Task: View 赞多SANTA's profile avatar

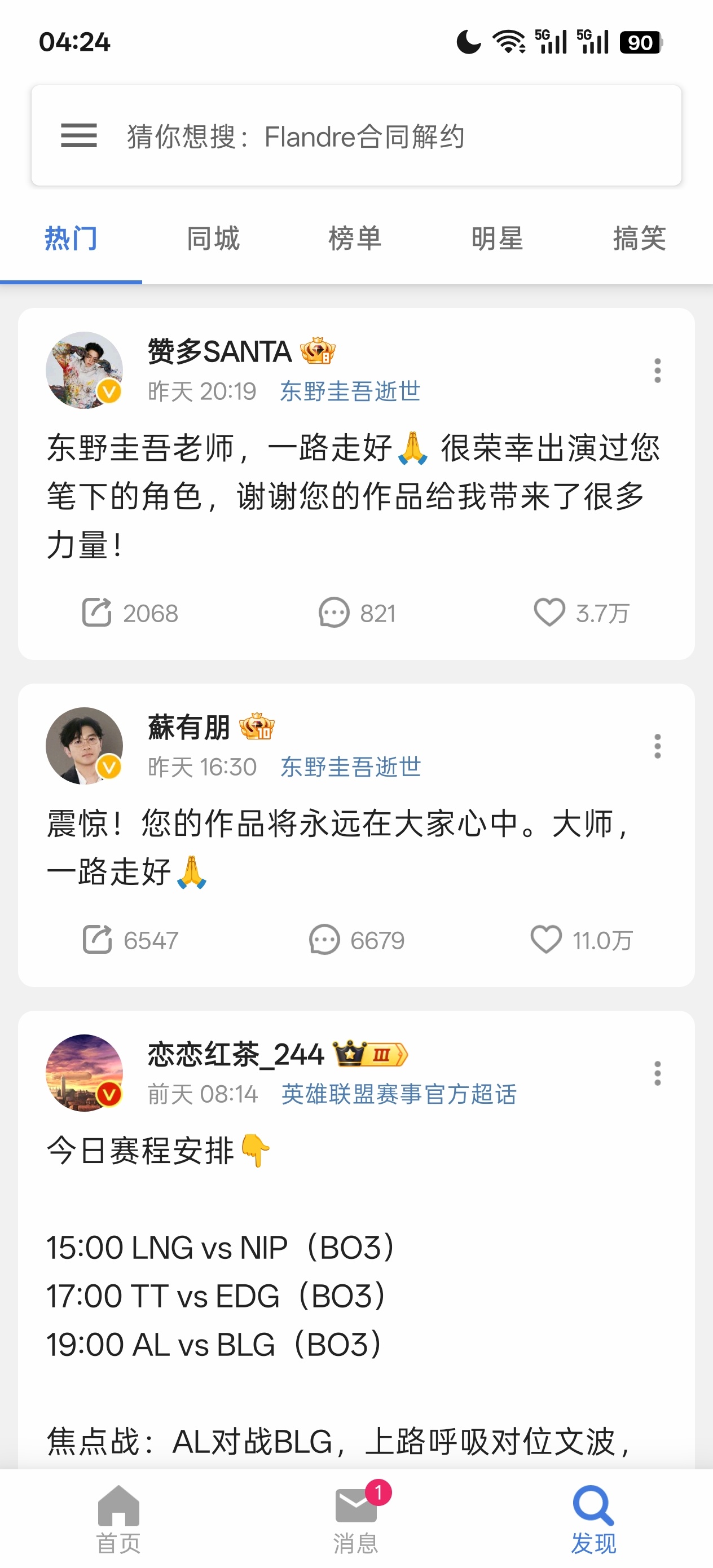Action: [x=84, y=370]
